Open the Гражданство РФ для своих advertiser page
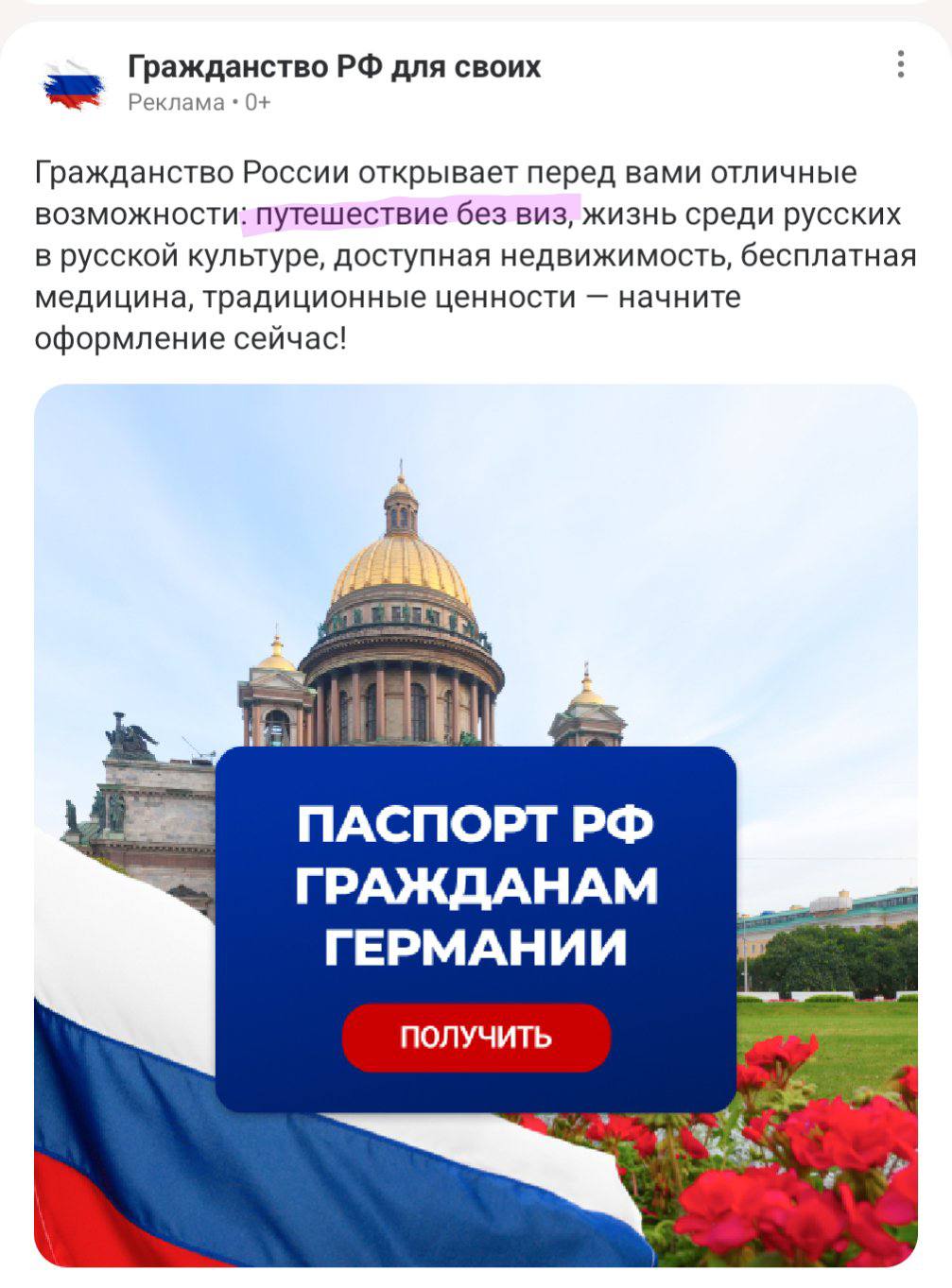 click(334, 67)
